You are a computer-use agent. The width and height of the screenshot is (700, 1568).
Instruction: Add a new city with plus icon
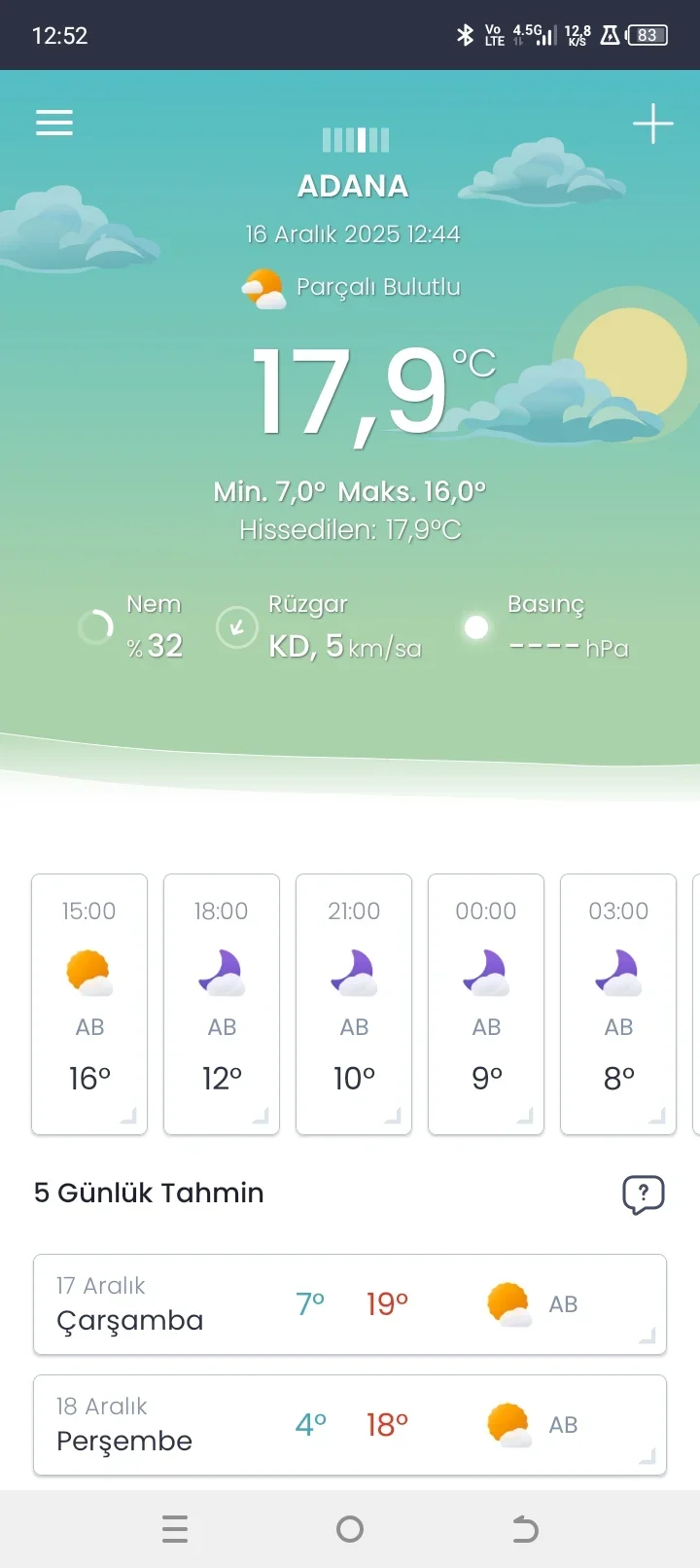point(652,124)
